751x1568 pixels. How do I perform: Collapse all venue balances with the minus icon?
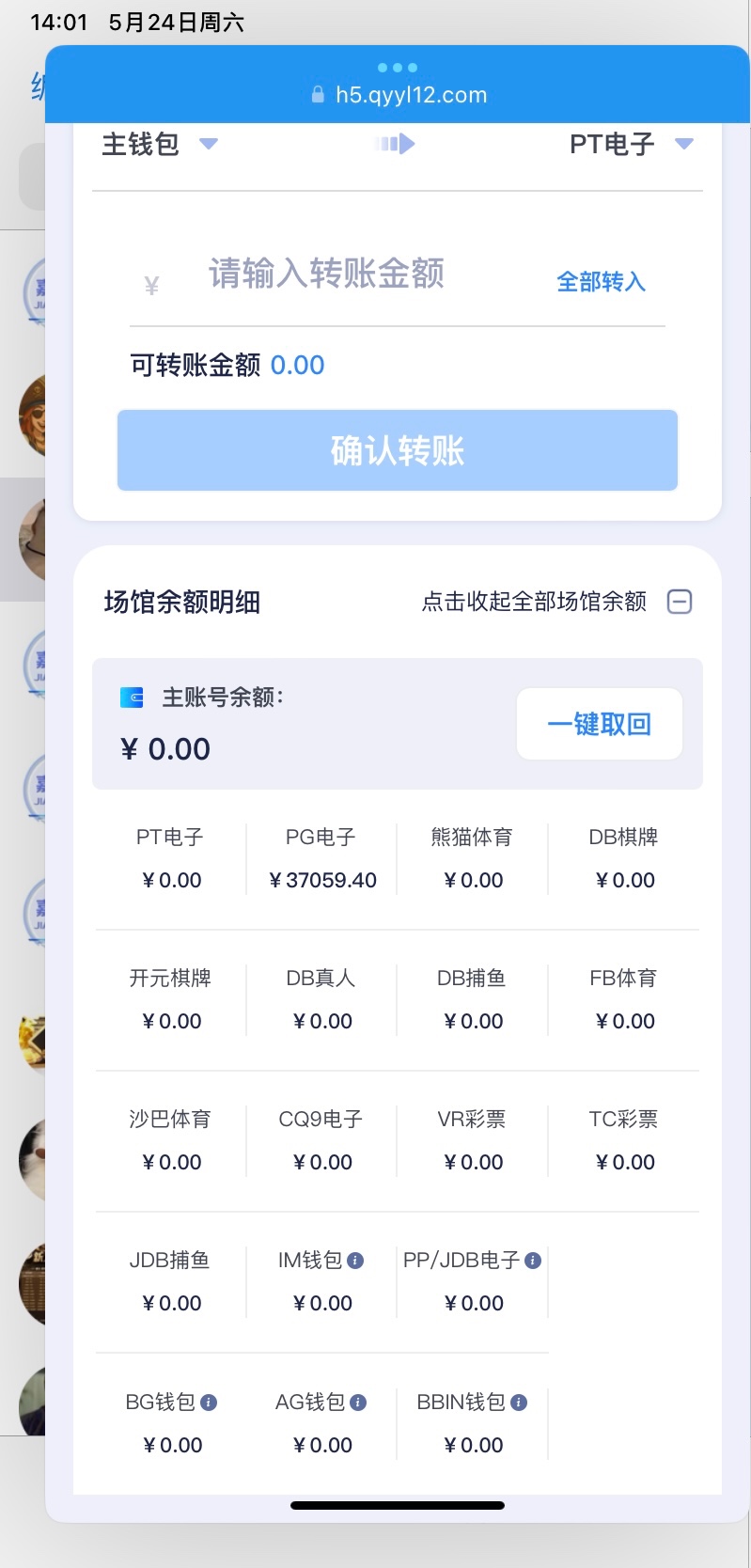point(680,602)
